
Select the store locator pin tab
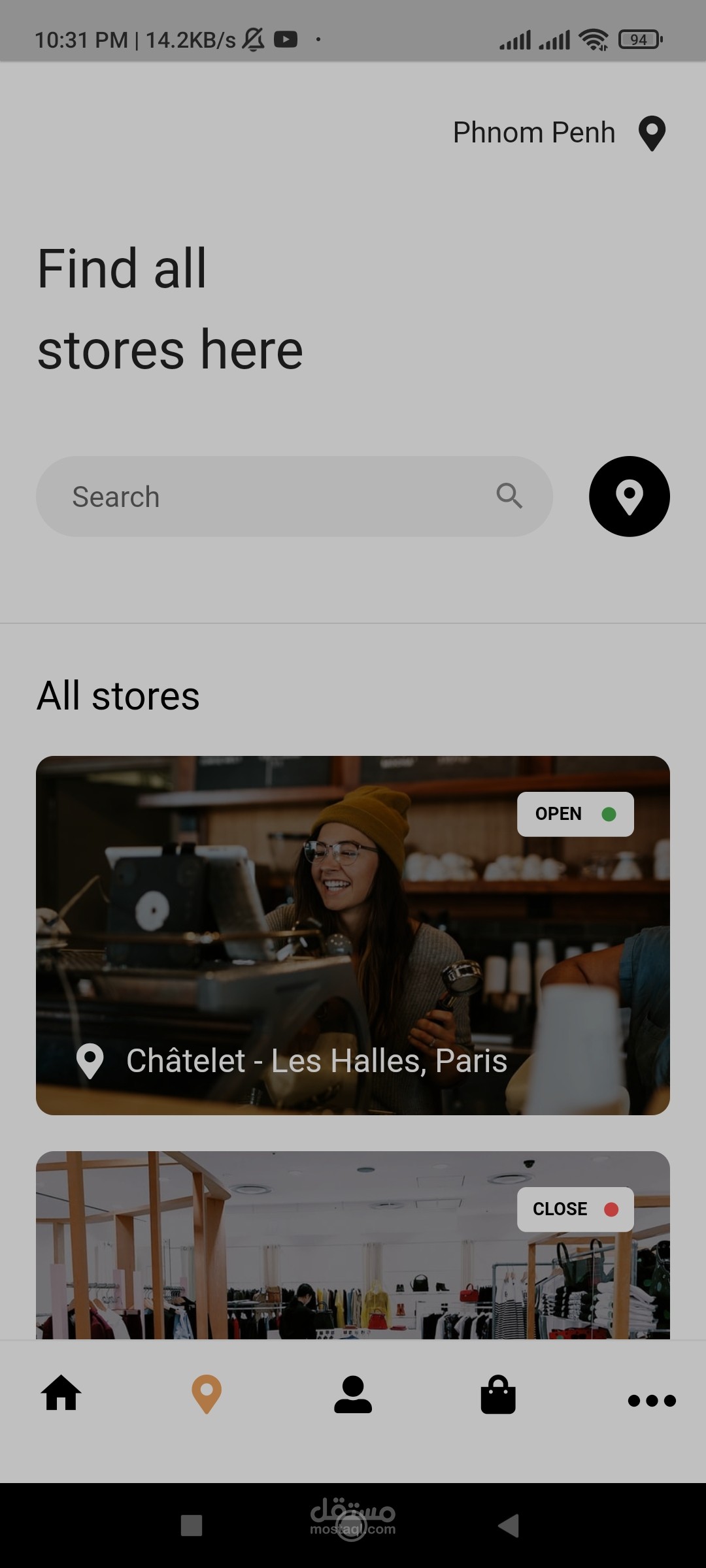[207, 1394]
